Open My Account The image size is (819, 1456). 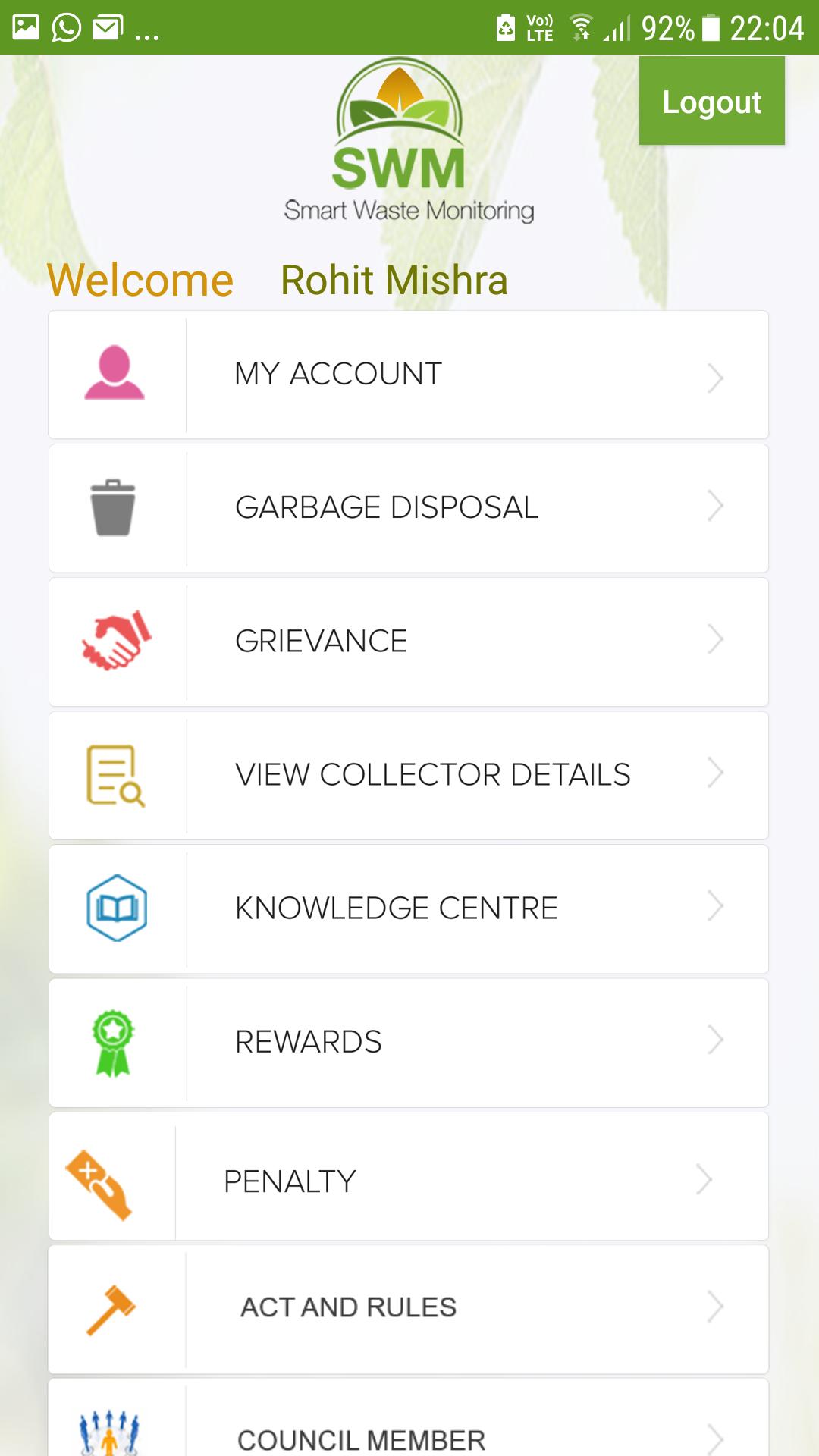[409, 375]
